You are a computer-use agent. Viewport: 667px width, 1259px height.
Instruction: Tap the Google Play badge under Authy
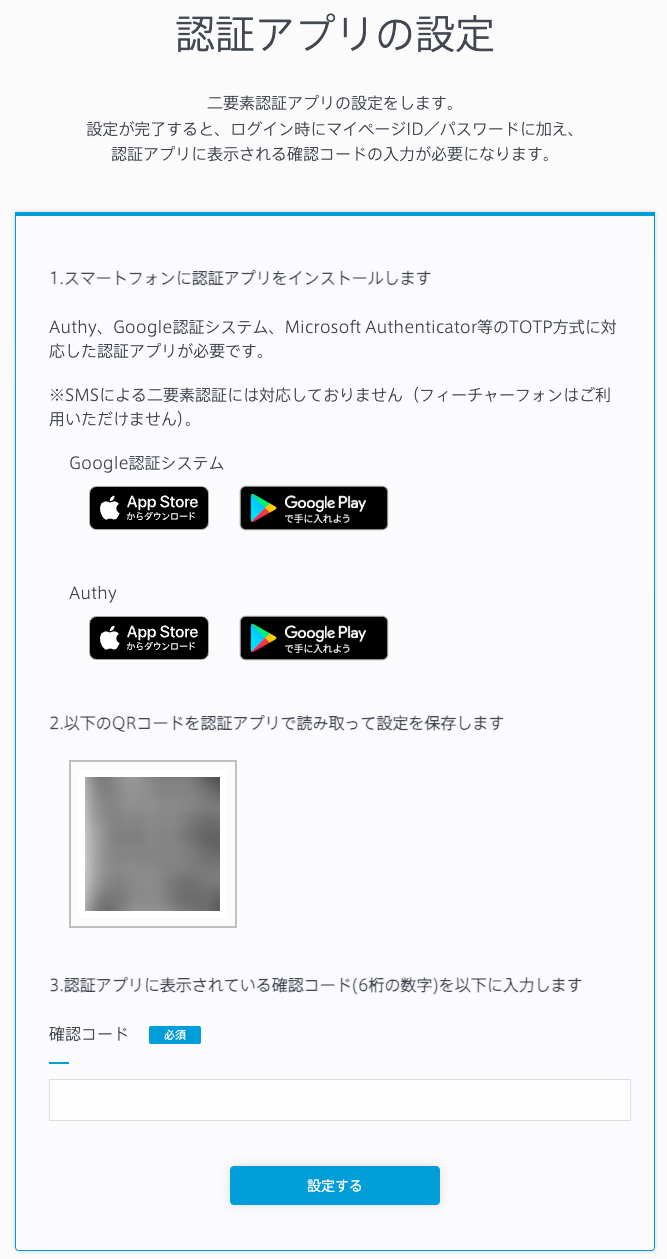pyautogui.click(x=314, y=638)
